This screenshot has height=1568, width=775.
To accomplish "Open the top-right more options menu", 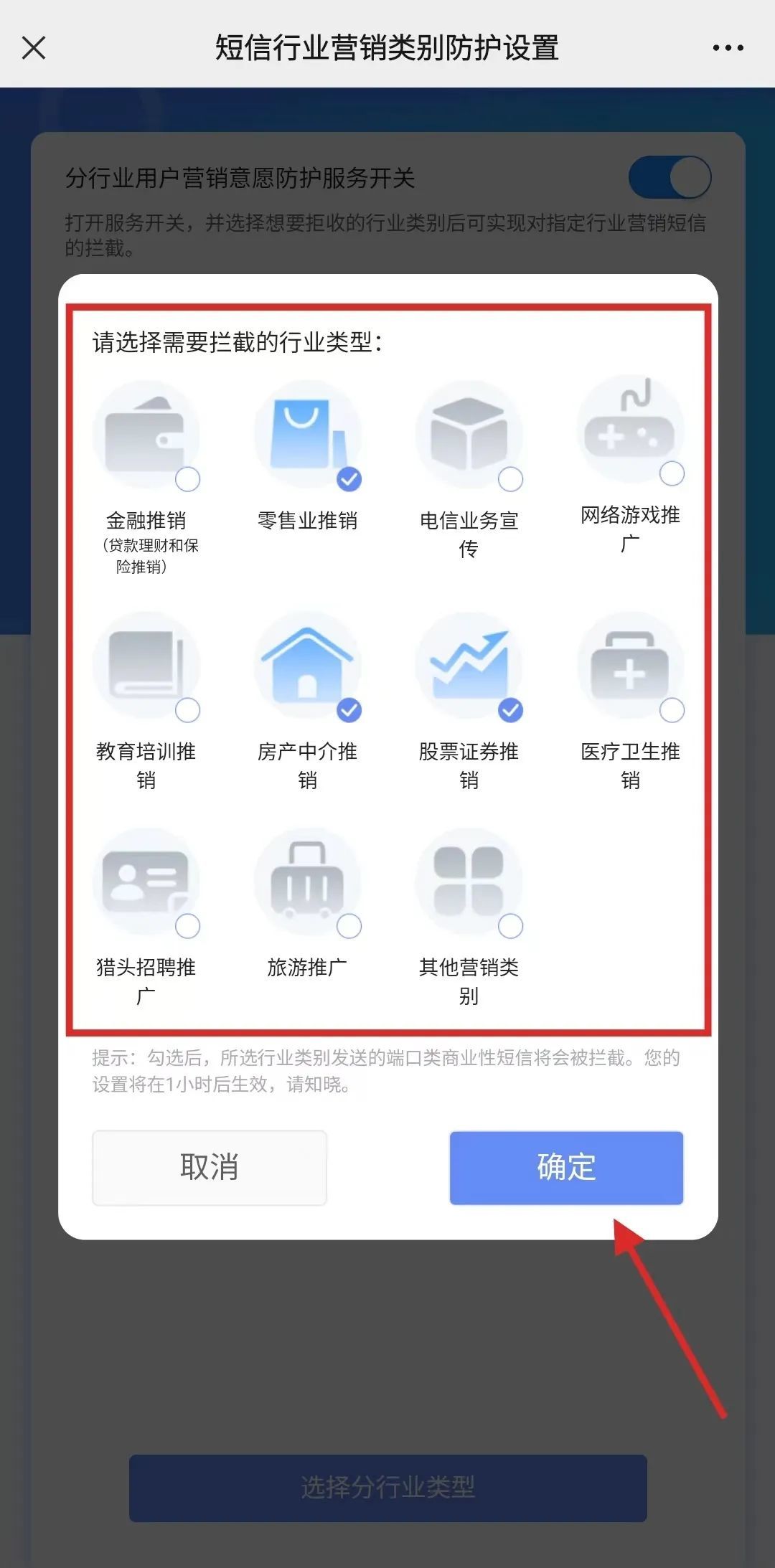I will 727,47.
